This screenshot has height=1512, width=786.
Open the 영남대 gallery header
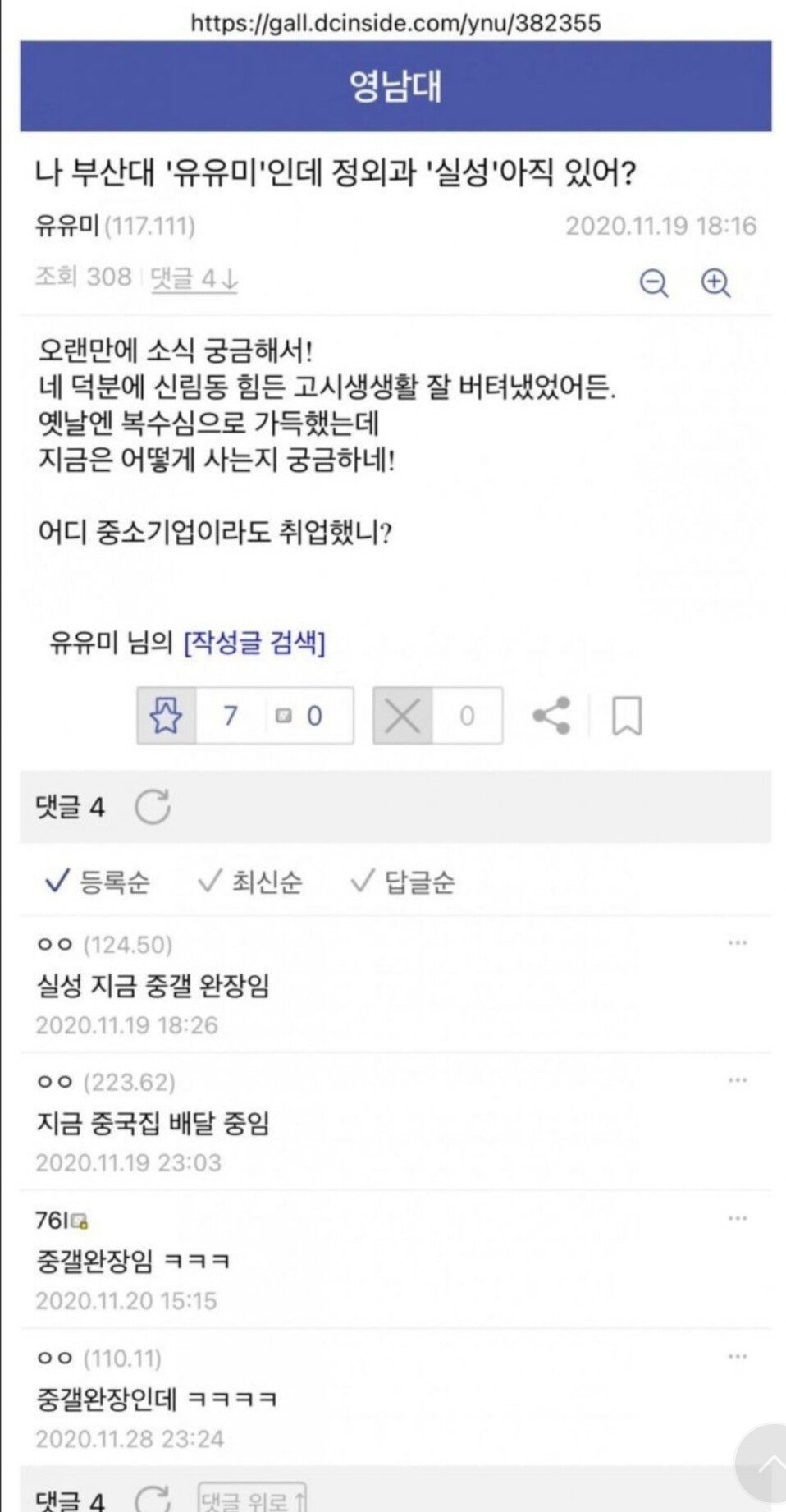click(x=395, y=85)
